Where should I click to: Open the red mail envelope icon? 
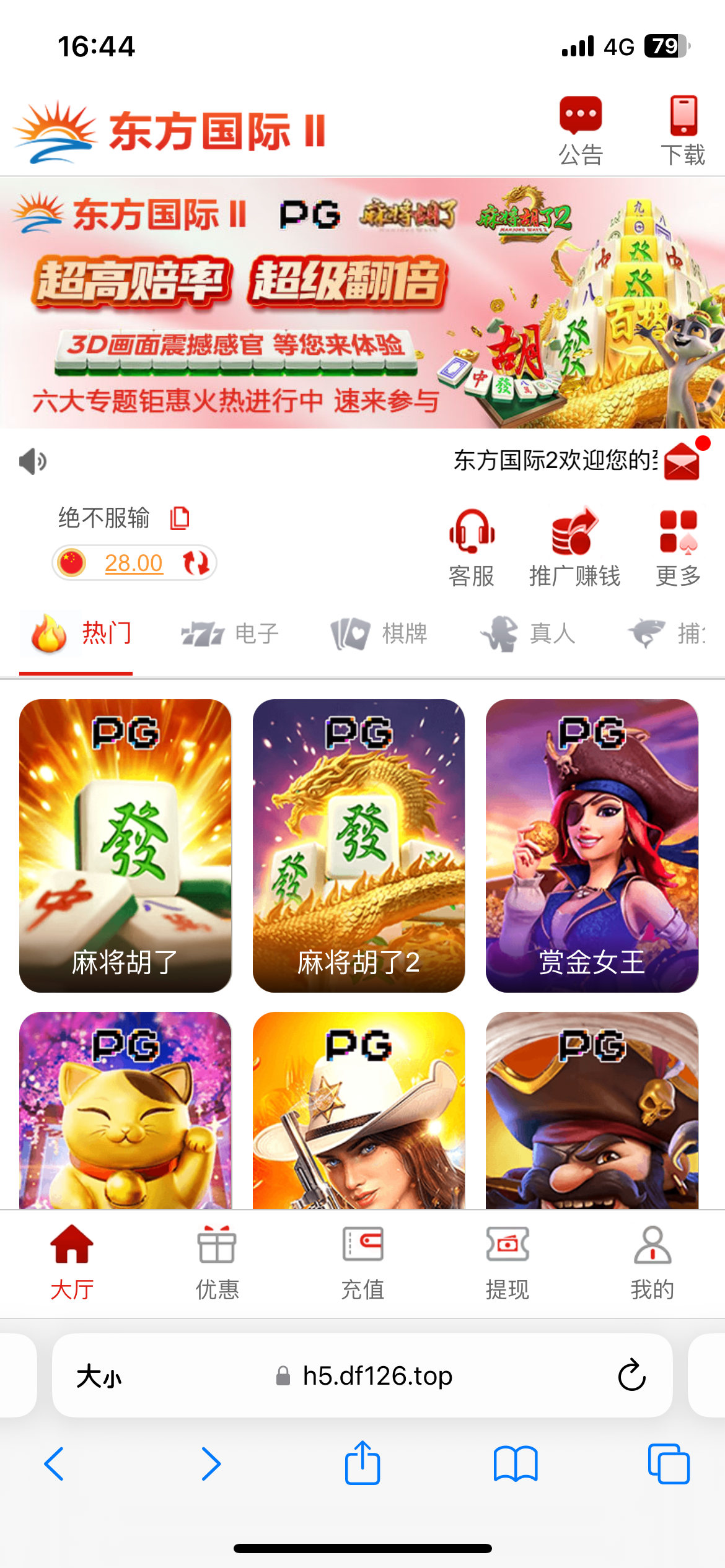click(682, 461)
